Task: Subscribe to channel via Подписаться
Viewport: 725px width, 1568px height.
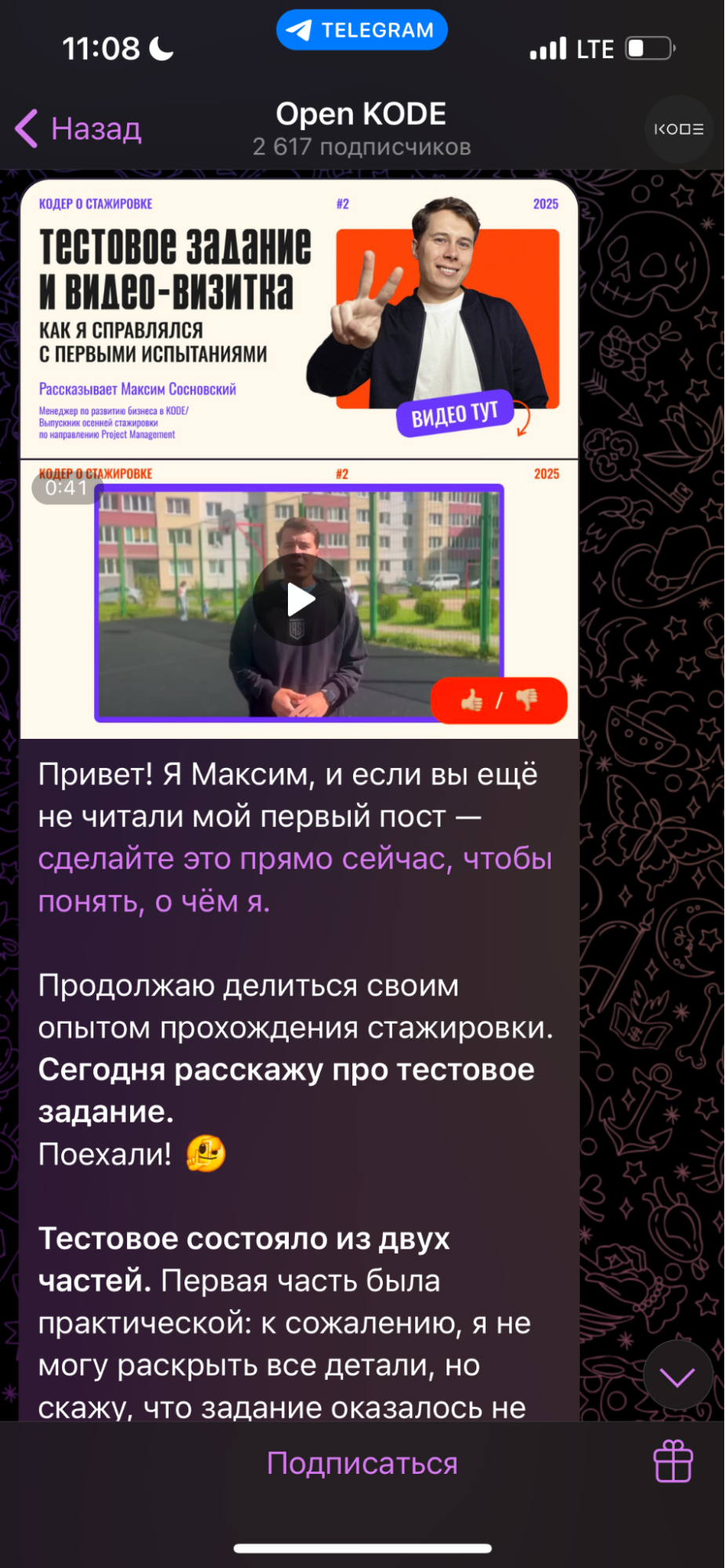Action: pos(362,1463)
